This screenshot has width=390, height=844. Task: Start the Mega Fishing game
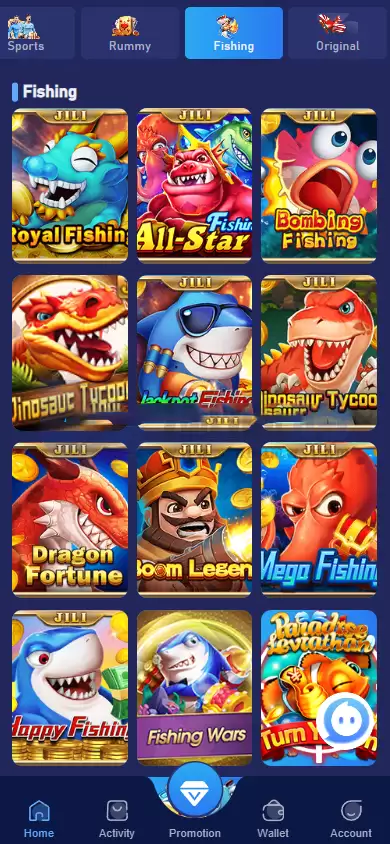[319, 520]
